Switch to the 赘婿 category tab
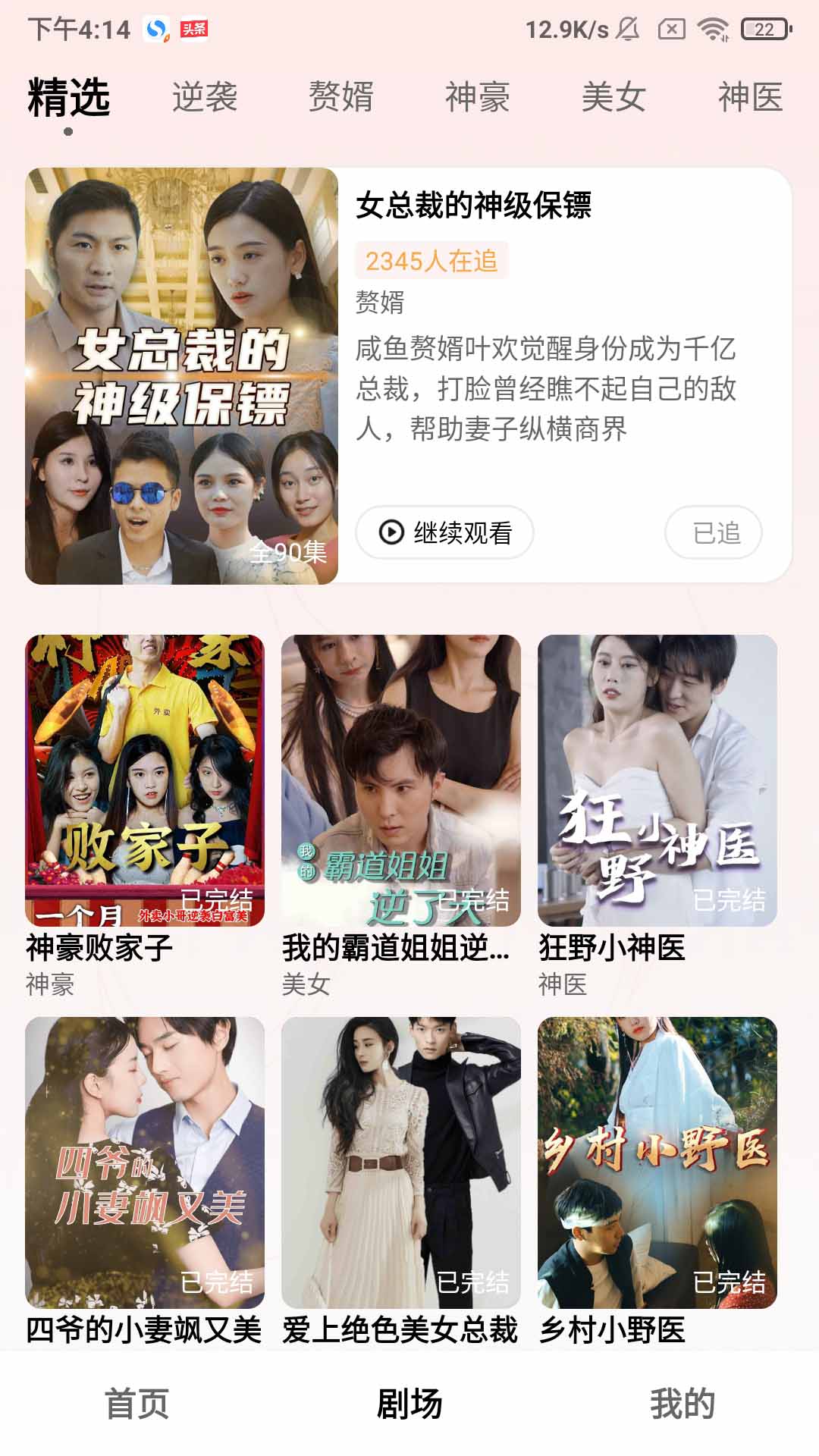This screenshot has width=819, height=1456. (x=341, y=98)
